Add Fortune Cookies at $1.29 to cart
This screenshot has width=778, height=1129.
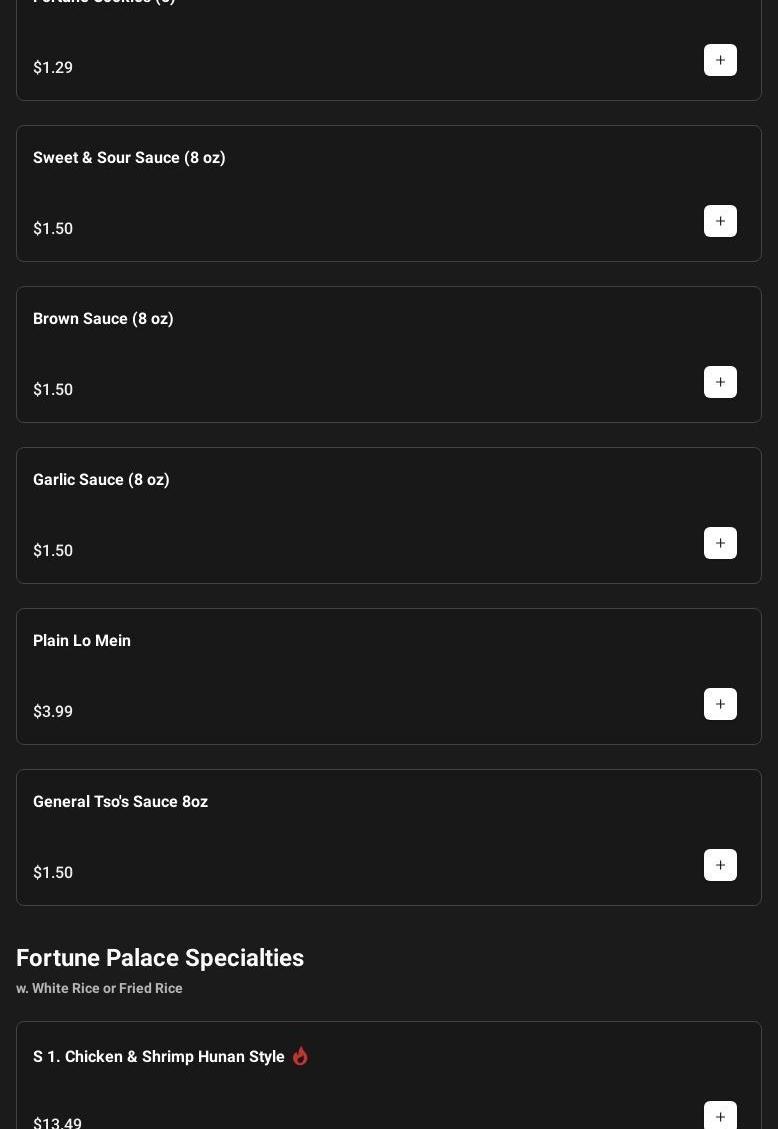pos(720,60)
